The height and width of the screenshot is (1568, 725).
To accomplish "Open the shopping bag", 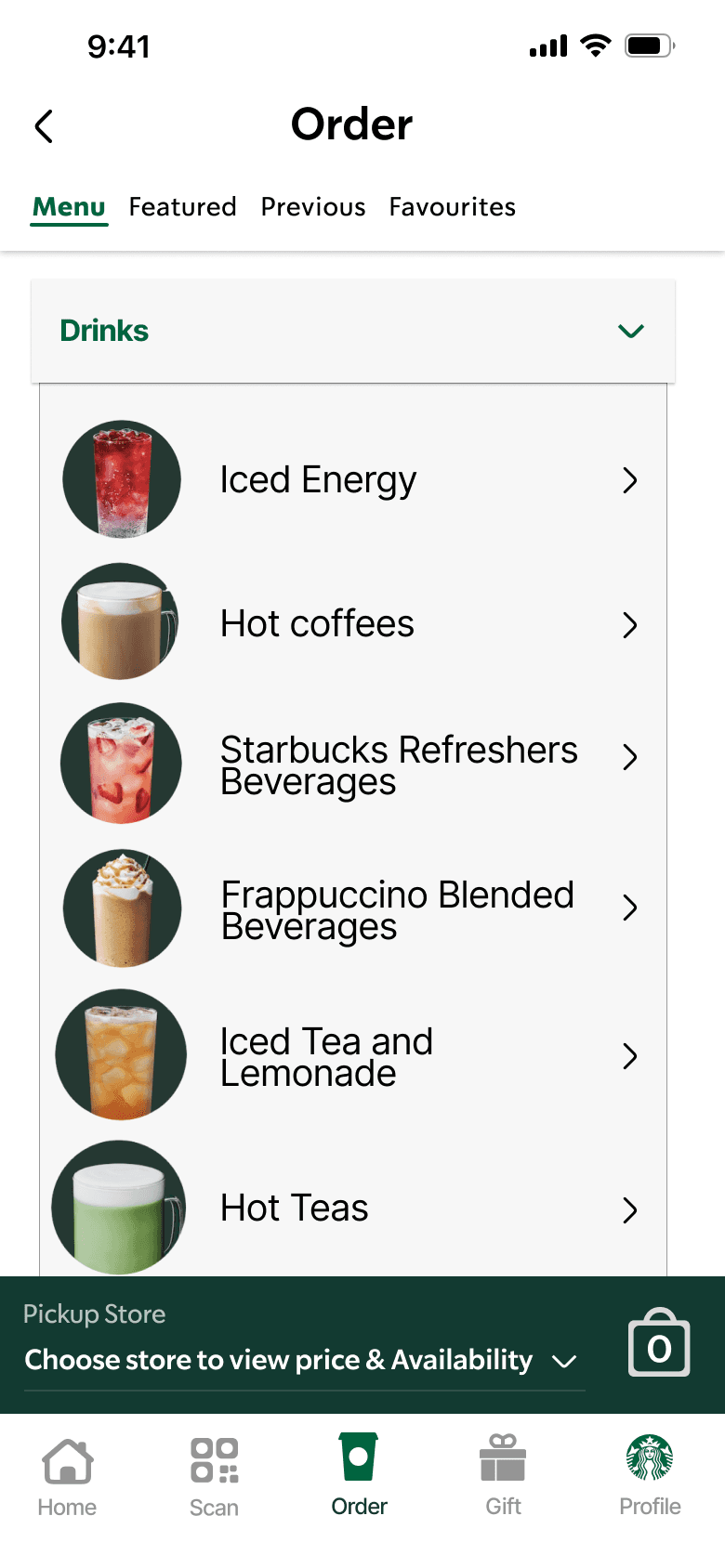I will coord(659,1343).
